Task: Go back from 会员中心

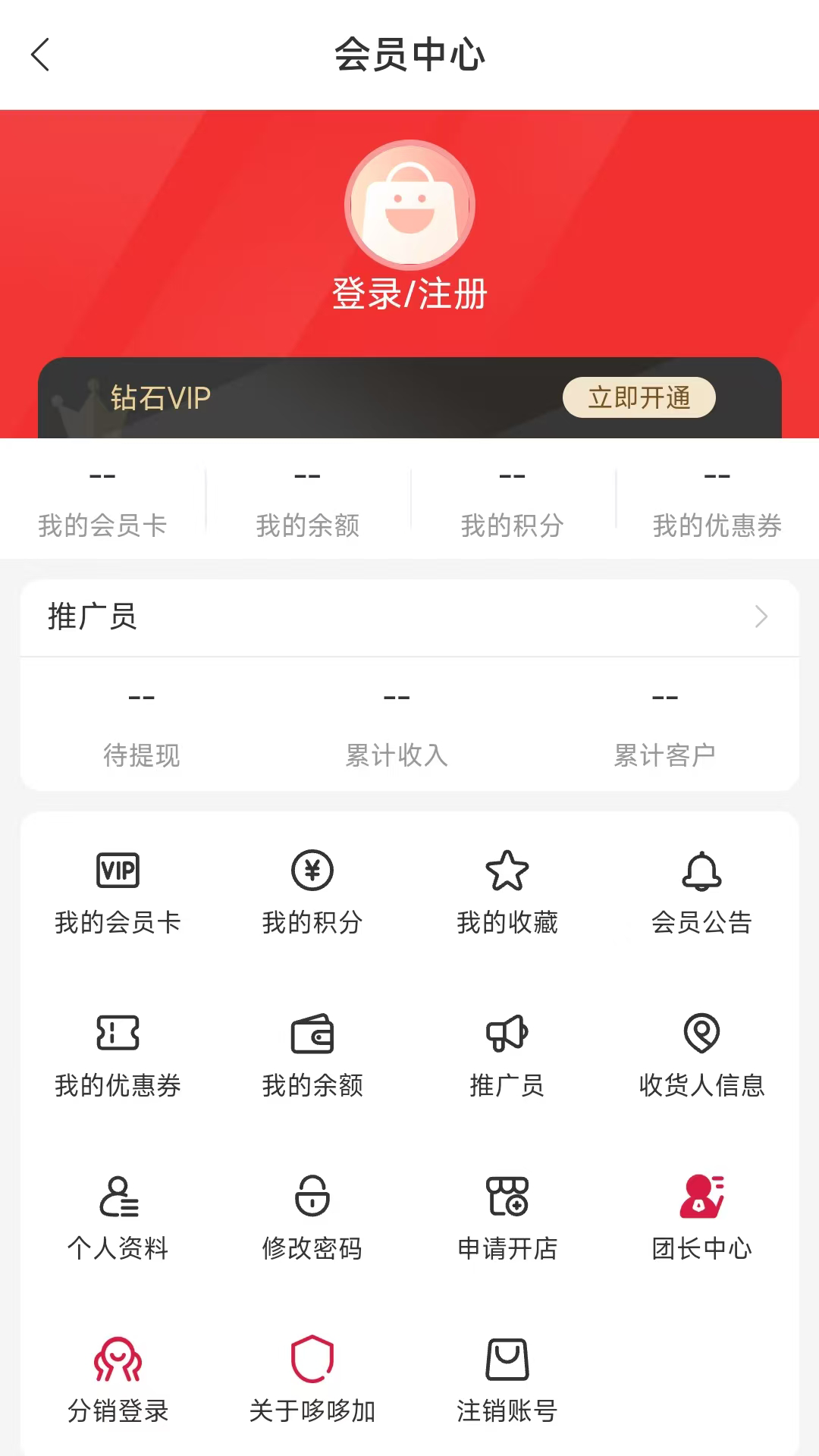Action: [40, 55]
